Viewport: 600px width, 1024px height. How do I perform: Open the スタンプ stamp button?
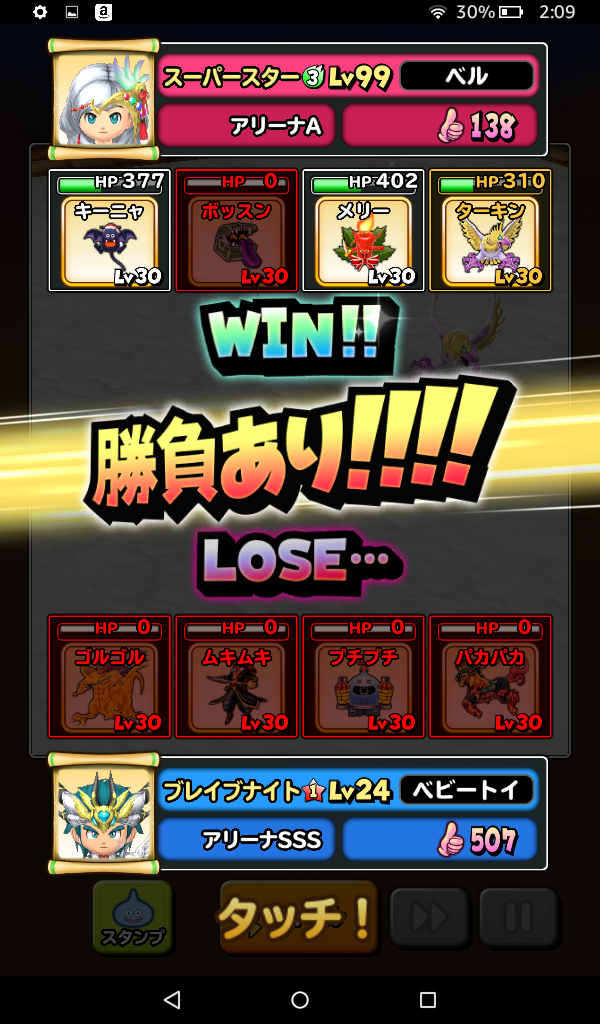[132, 916]
